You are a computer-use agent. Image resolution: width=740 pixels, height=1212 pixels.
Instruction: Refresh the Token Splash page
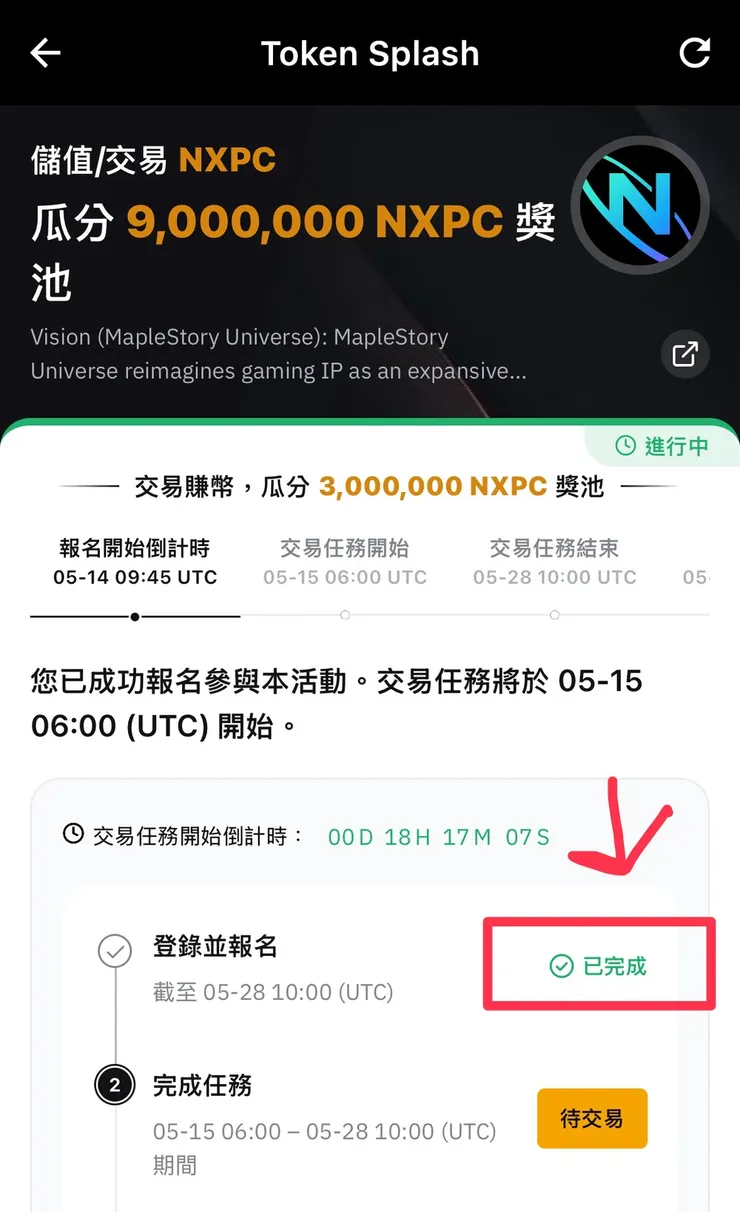coord(695,53)
